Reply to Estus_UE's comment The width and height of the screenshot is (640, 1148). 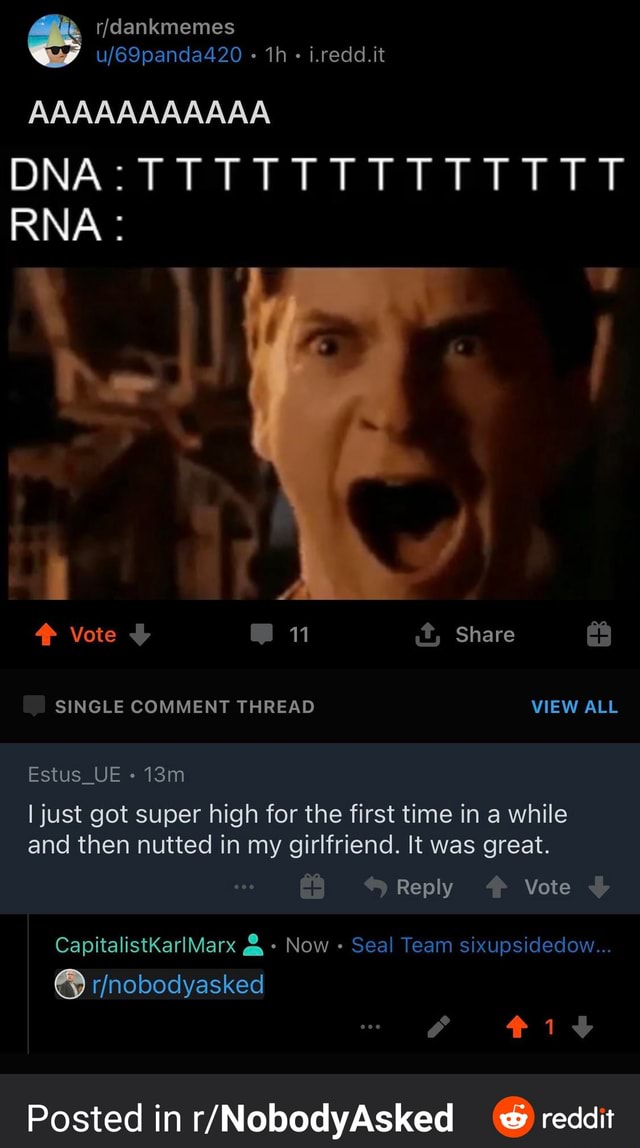(x=409, y=887)
